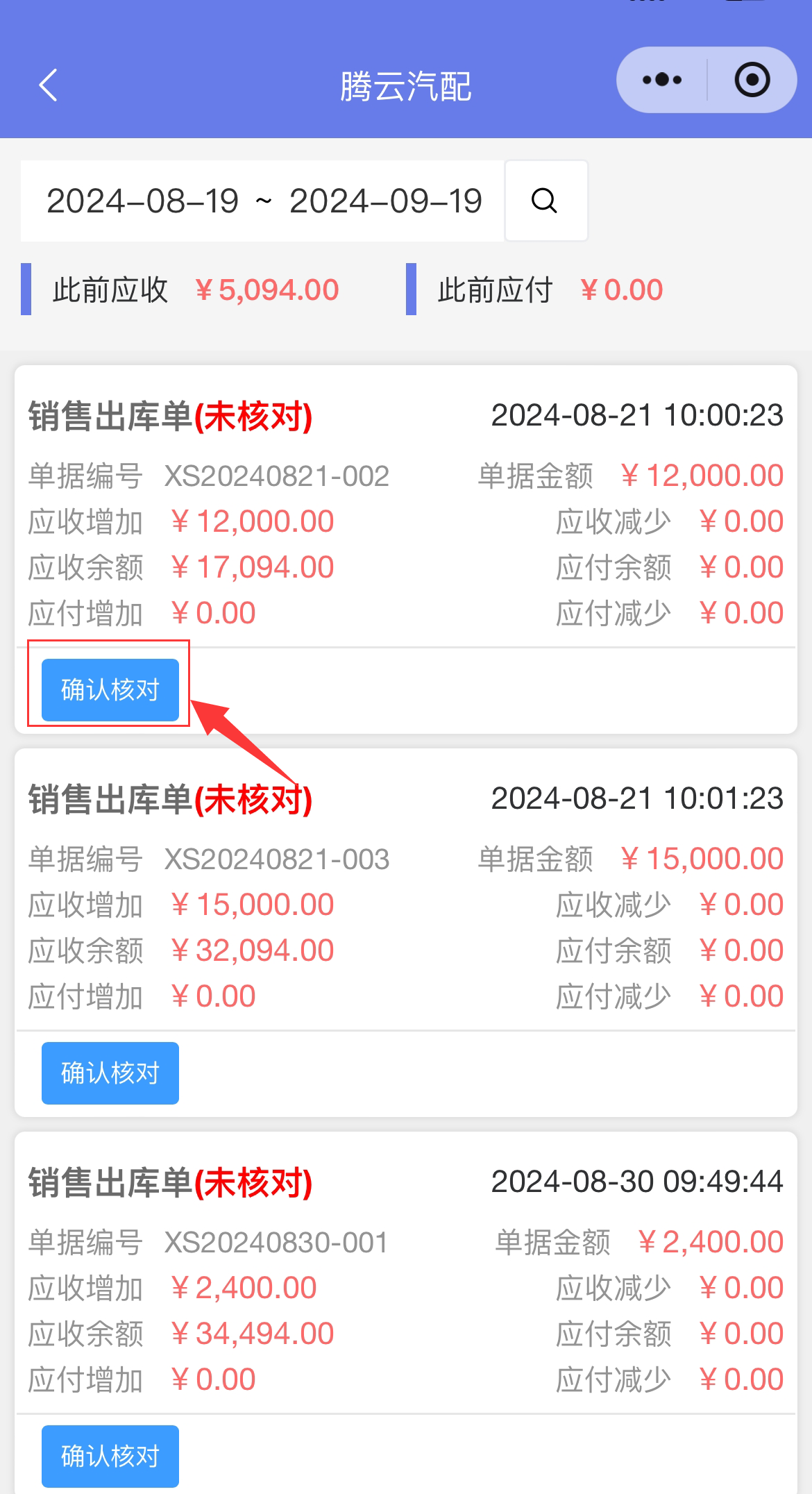812x1494 pixels.
Task: Confirm verification for order XS20240821-002
Action: tap(110, 690)
